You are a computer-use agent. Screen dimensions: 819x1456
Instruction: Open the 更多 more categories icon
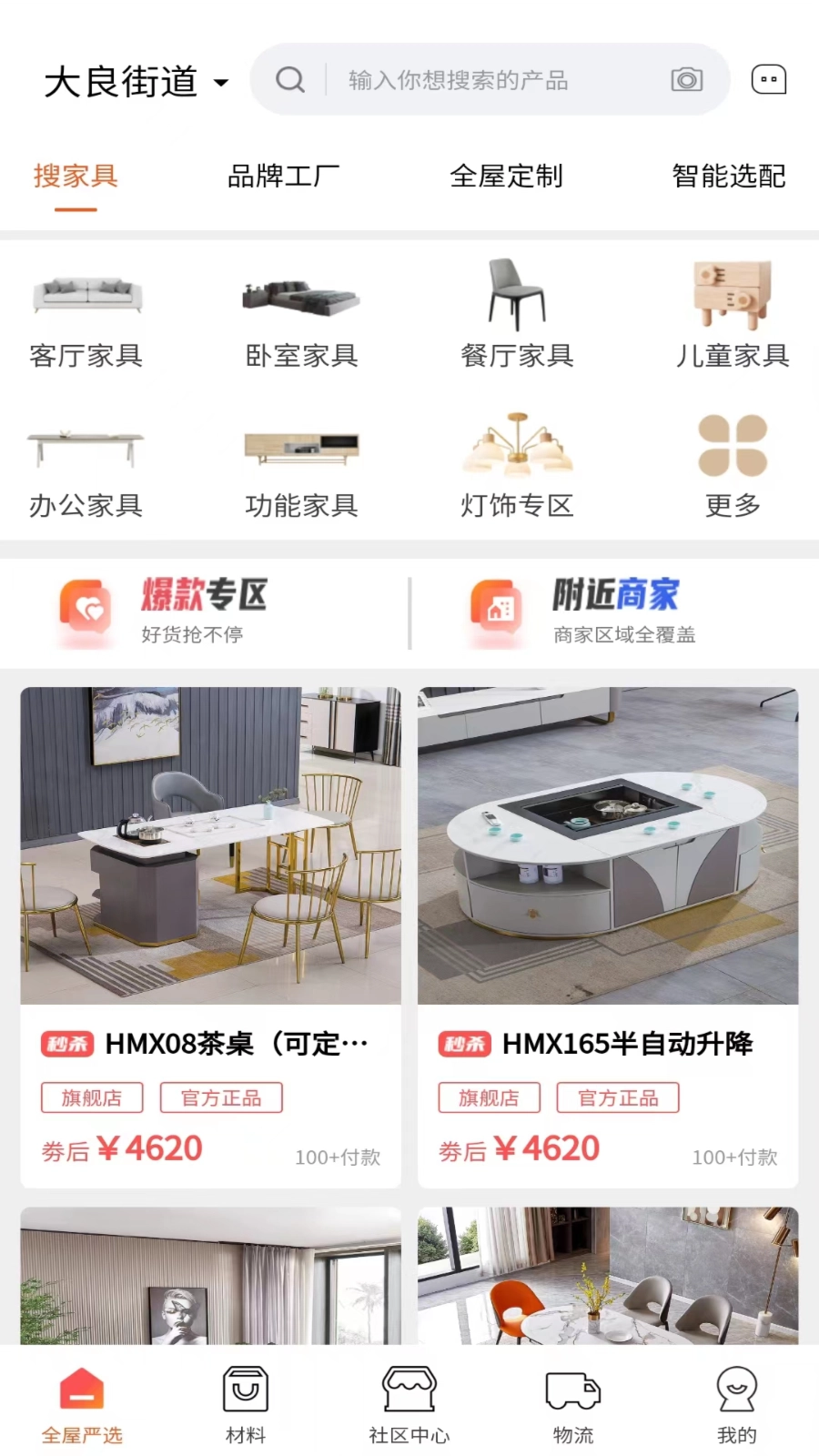(733, 446)
